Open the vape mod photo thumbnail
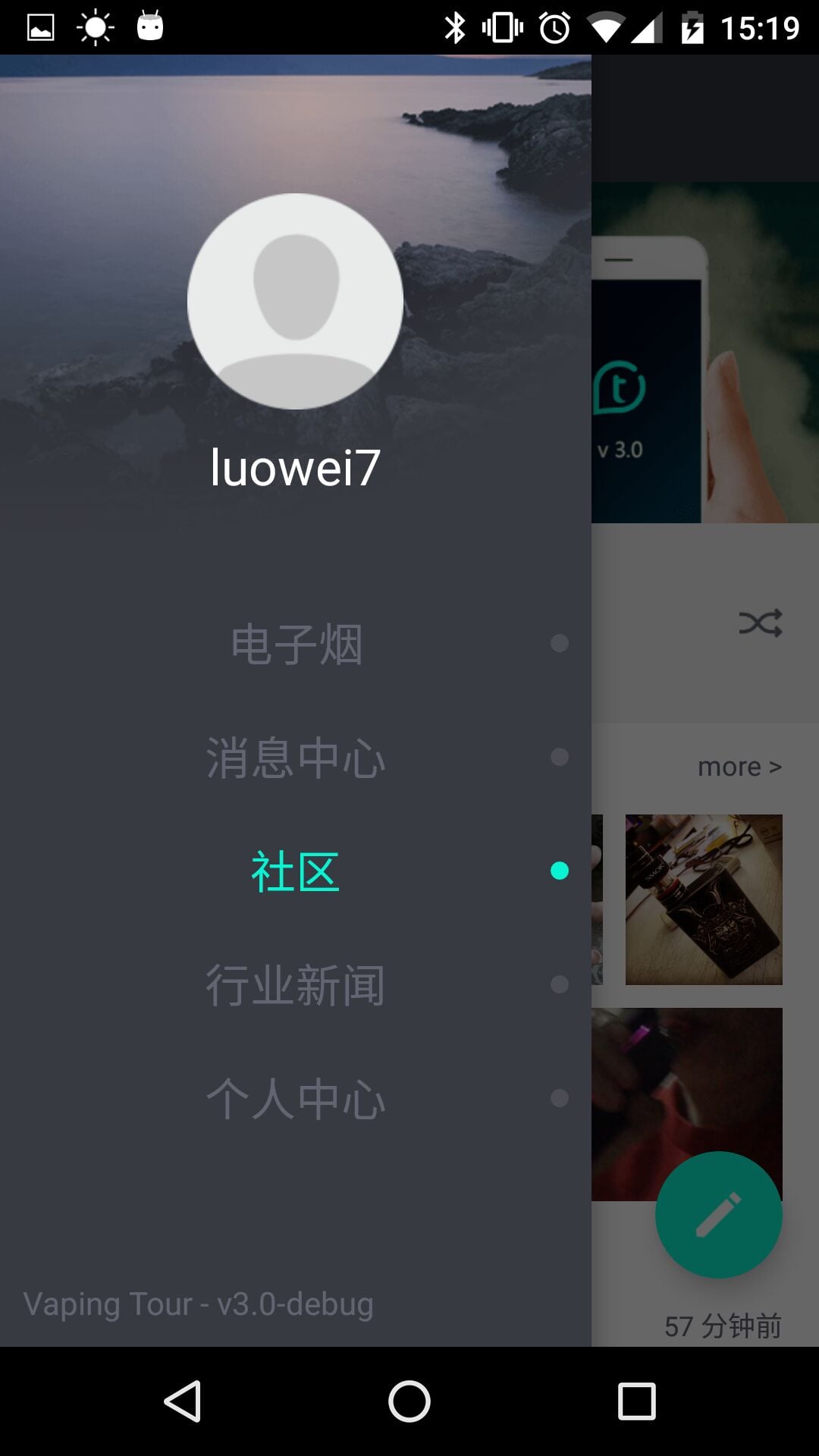 pos(704,899)
